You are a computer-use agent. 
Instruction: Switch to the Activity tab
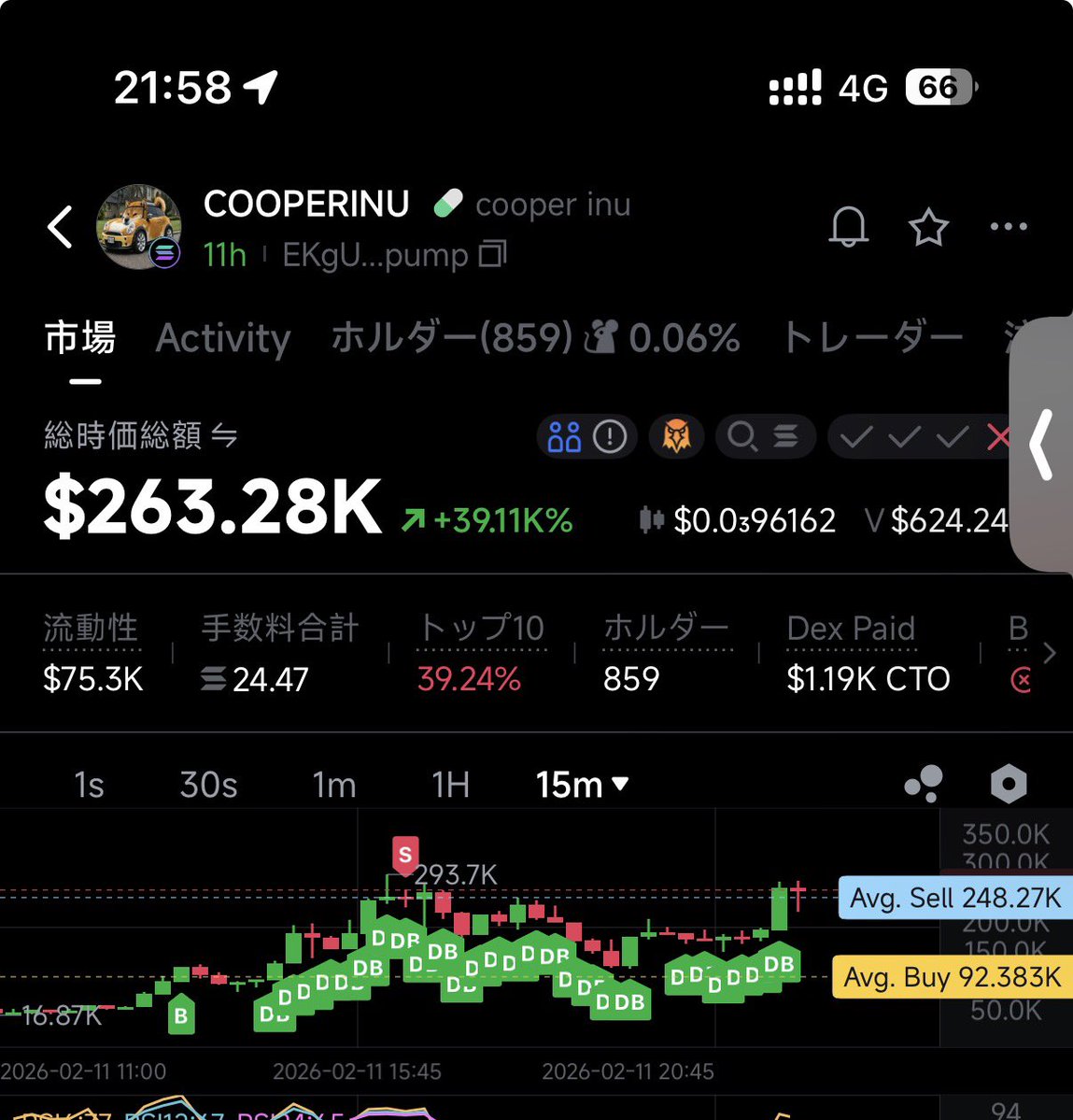click(223, 338)
